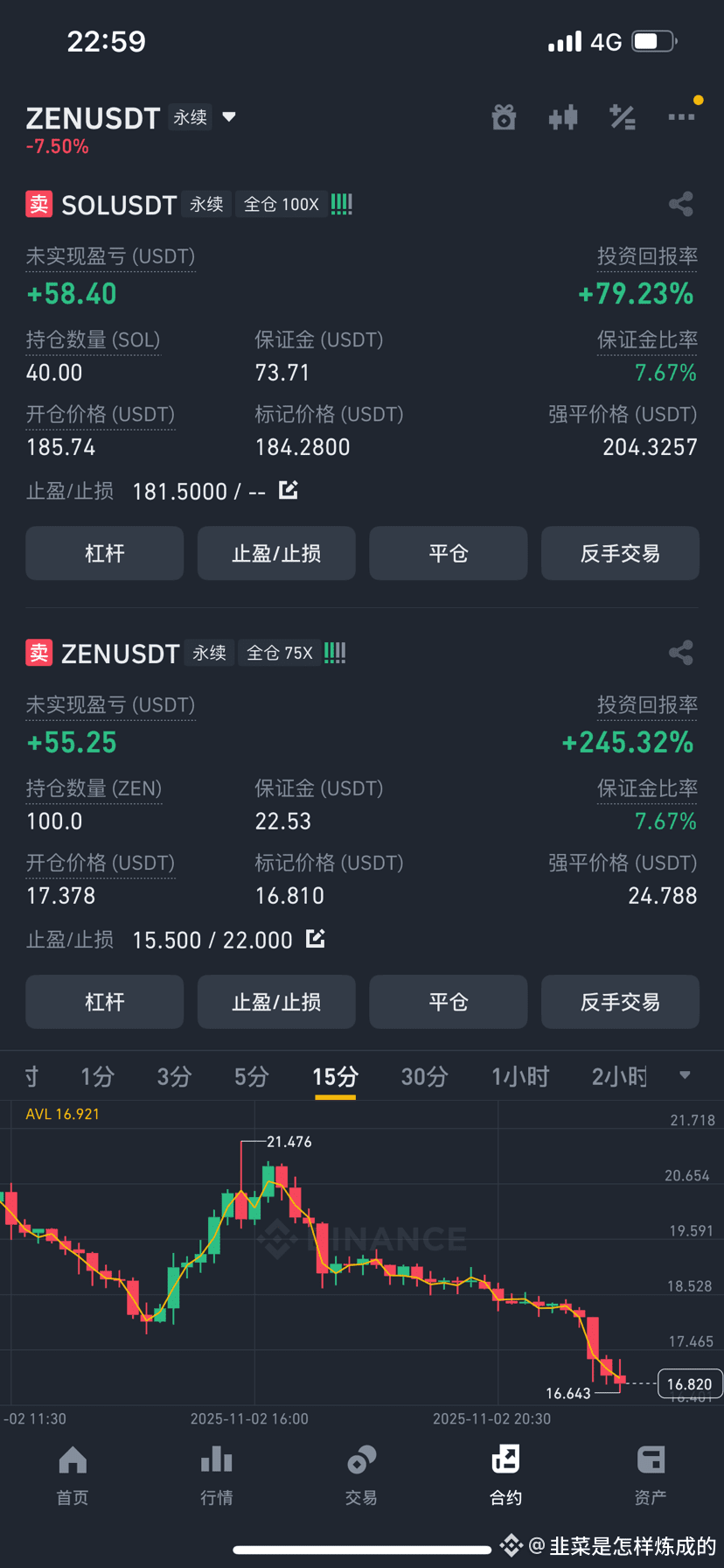Share the SOLUSDT position
The width and height of the screenshot is (724, 1568).
pos(681,204)
